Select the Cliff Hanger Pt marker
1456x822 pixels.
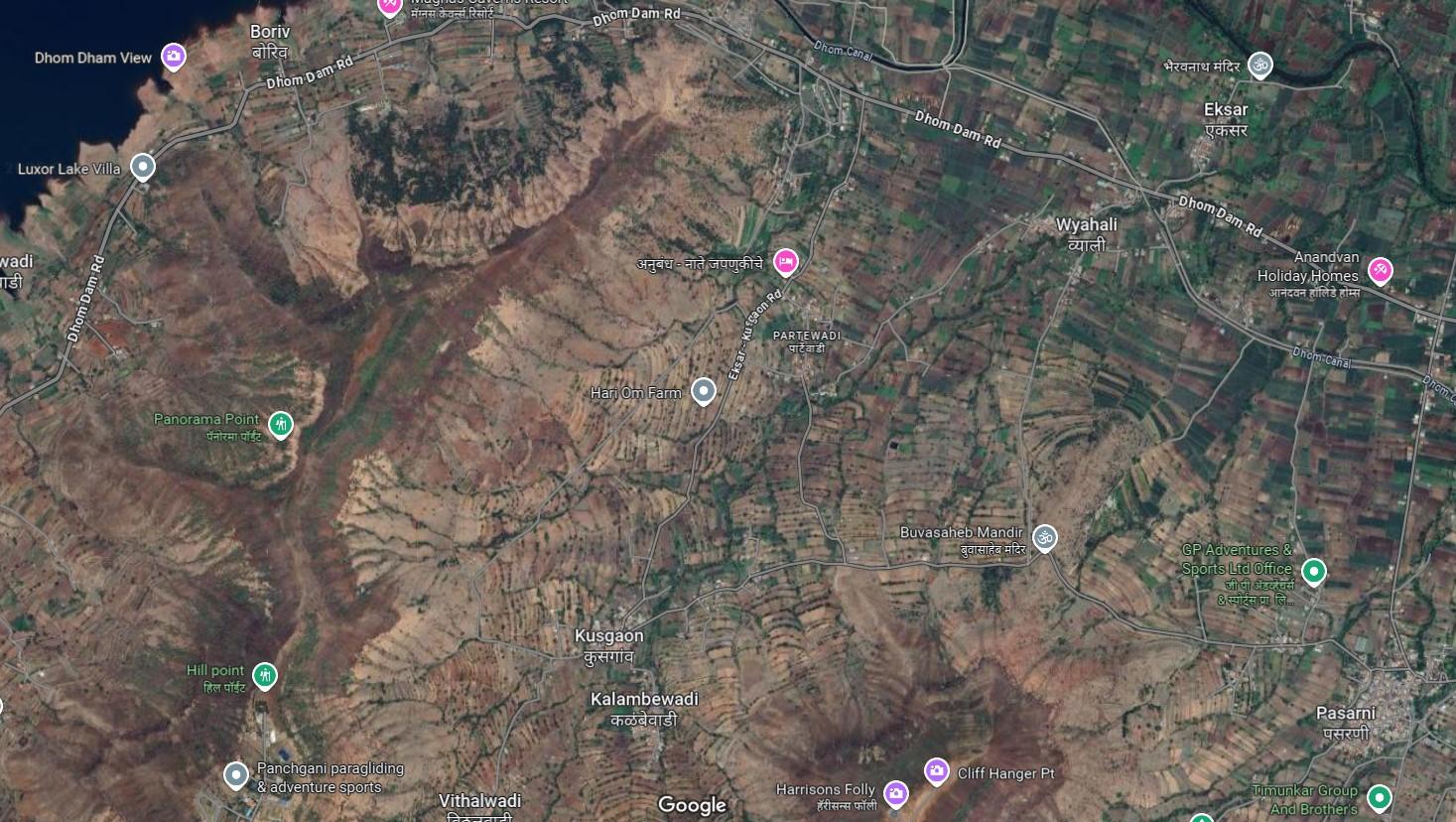(936, 770)
